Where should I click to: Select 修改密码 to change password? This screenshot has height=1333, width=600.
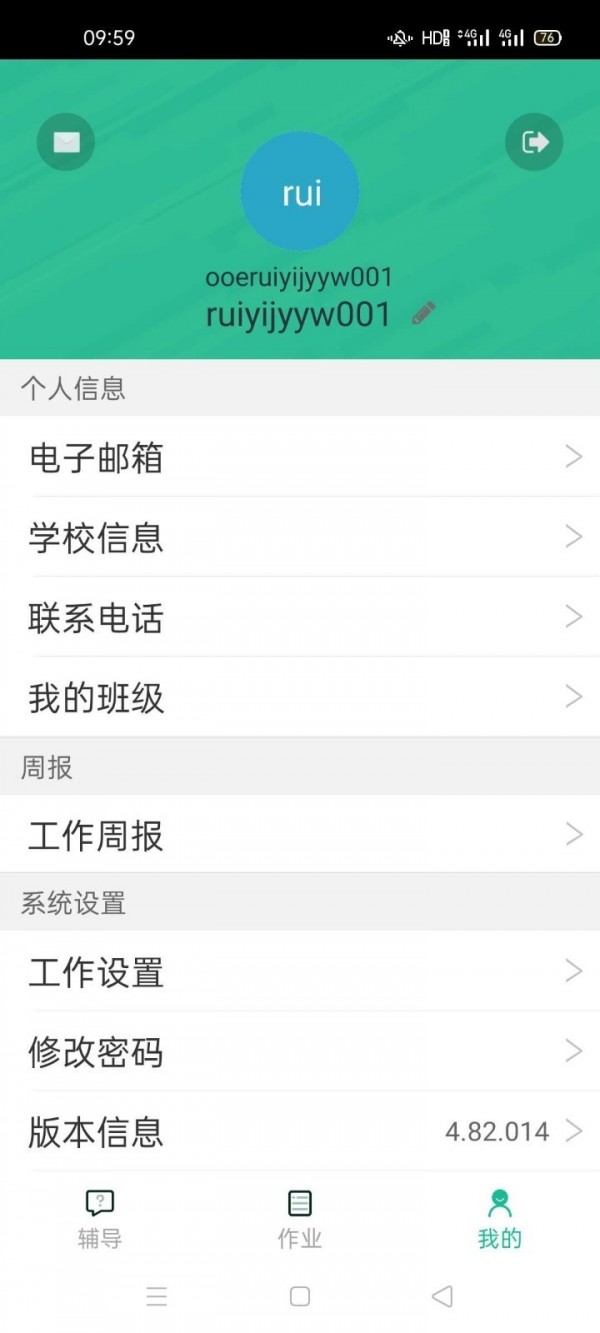tap(300, 1051)
